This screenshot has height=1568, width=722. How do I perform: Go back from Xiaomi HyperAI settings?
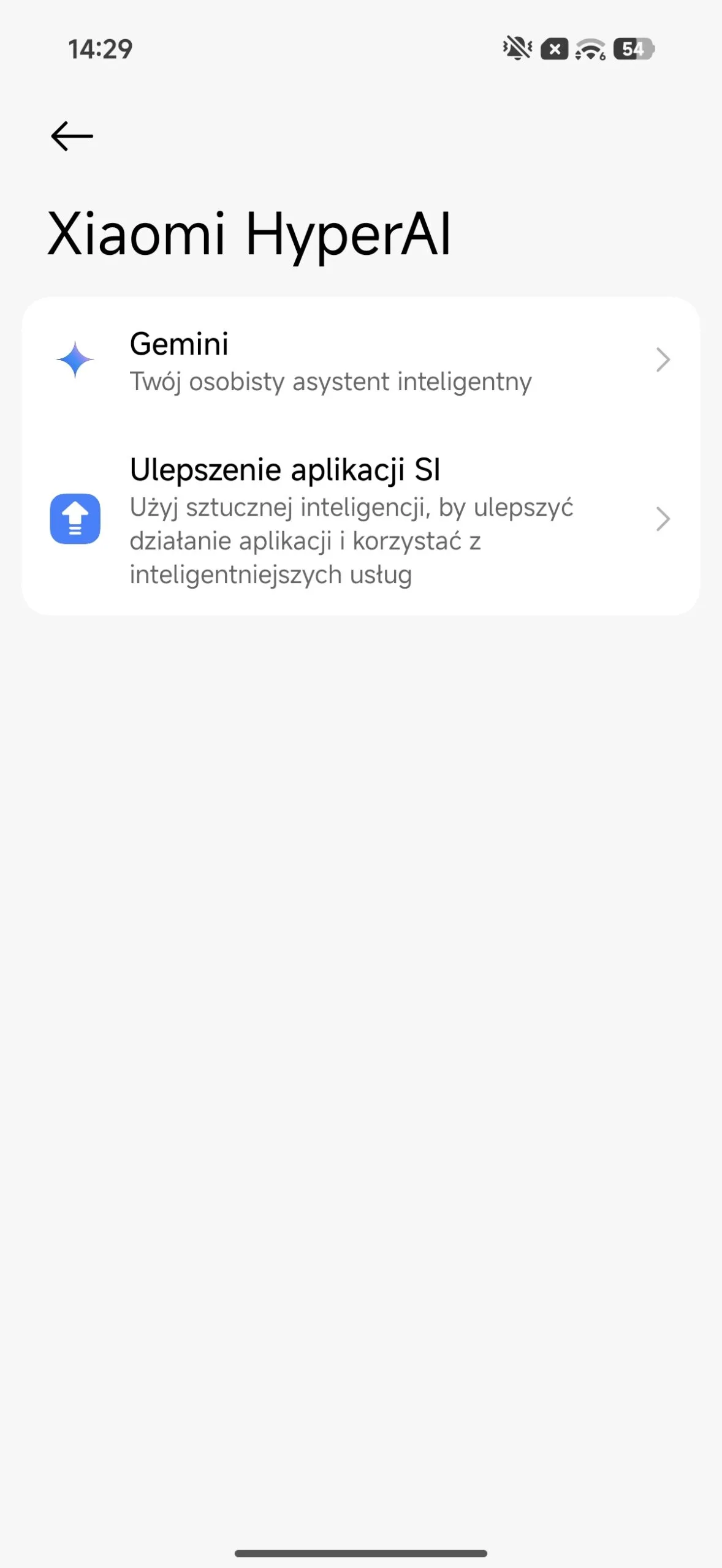click(x=72, y=136)
